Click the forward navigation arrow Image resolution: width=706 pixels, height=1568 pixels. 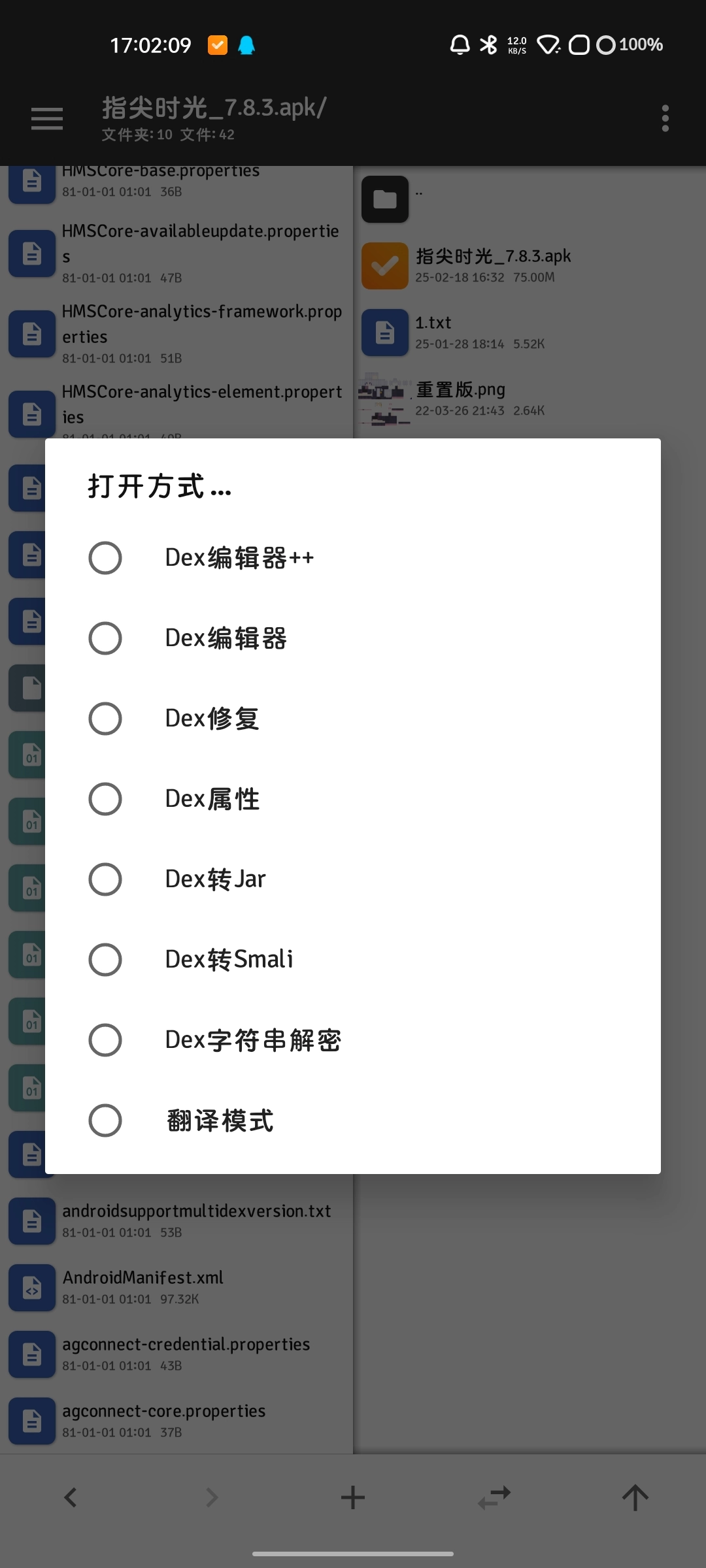click(211, 1497)
